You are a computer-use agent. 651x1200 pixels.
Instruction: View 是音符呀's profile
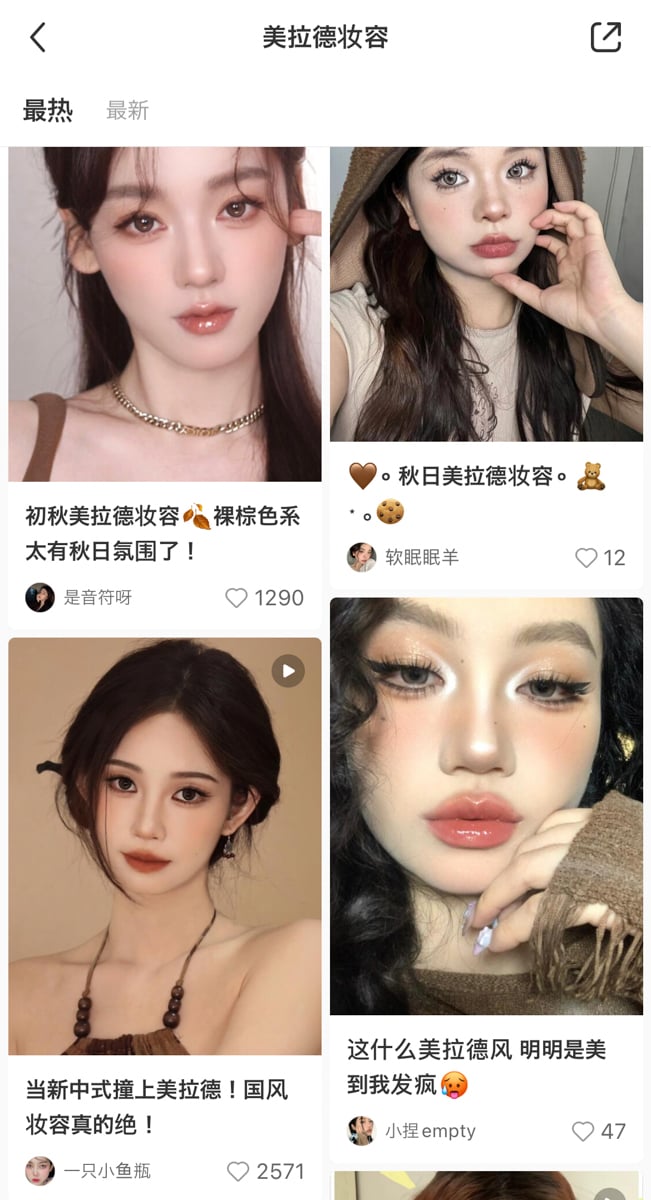point(40,598)
